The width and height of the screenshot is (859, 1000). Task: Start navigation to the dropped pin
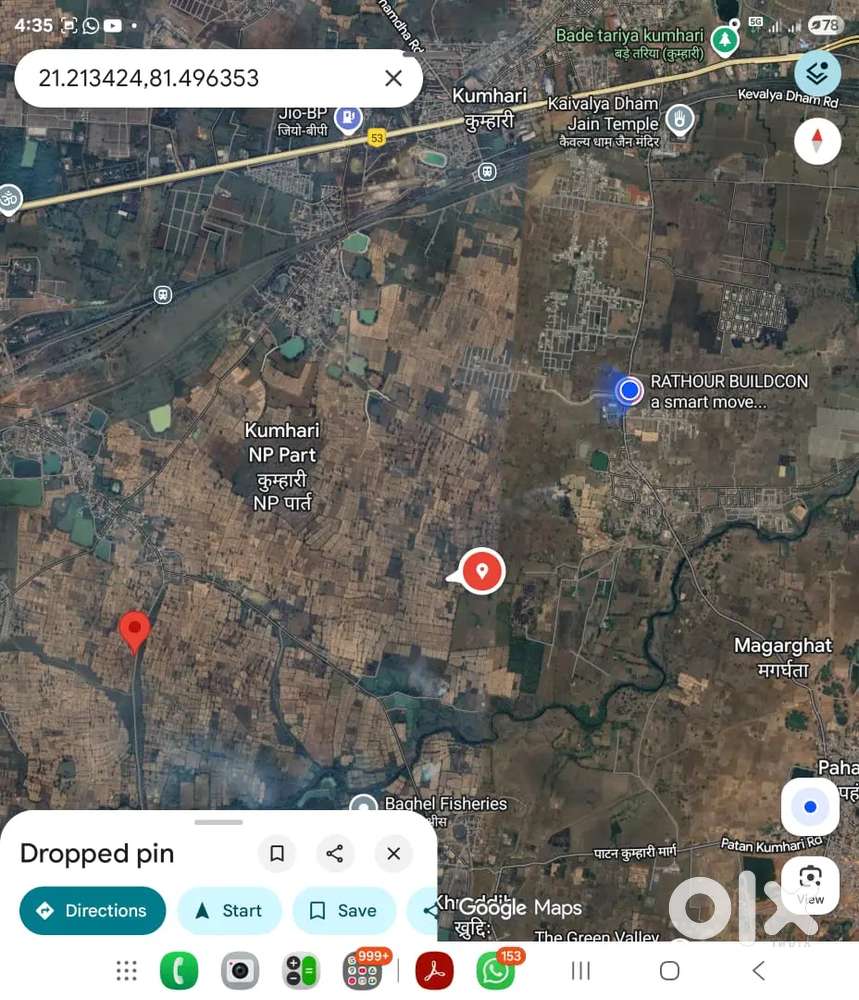point(229,911)
